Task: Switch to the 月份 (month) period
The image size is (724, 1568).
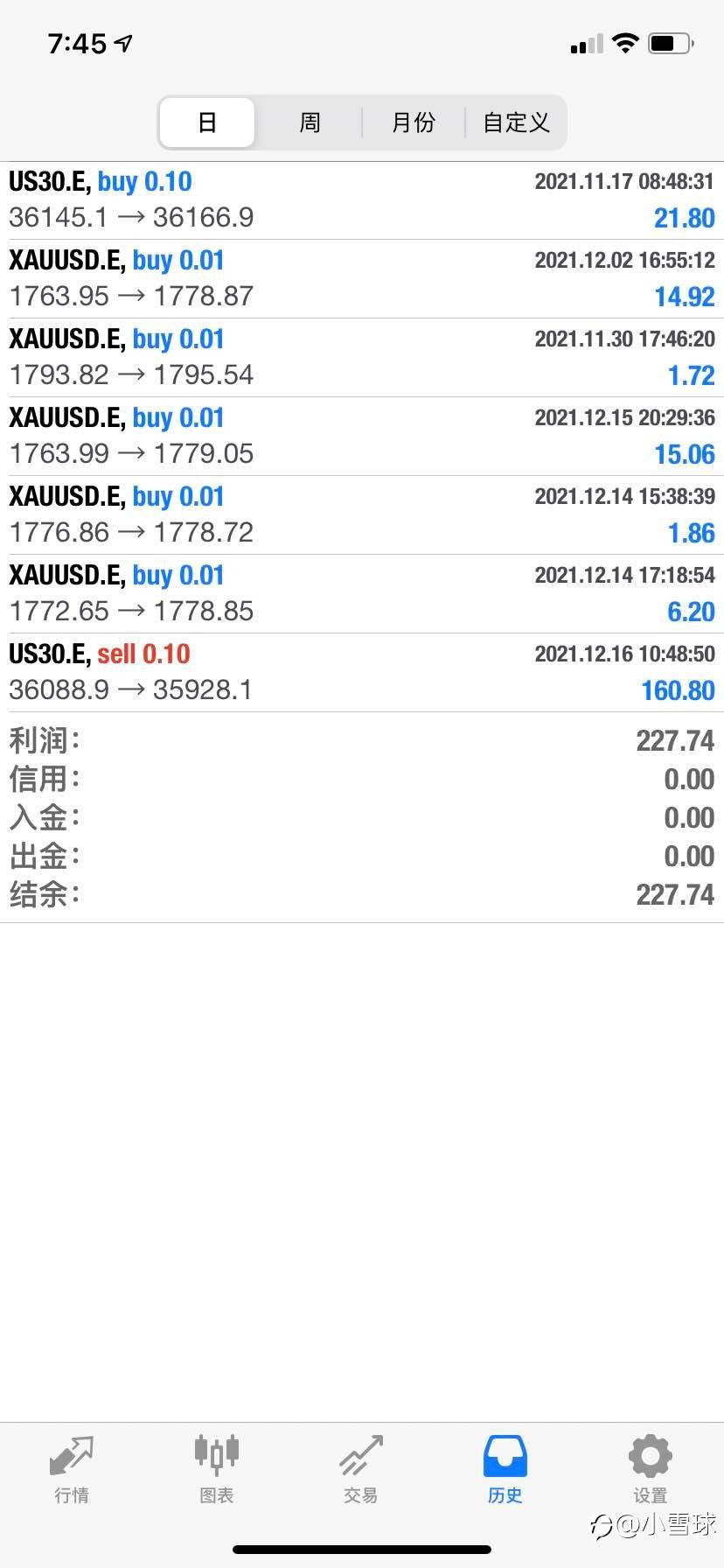Action: click(x=413, y=122)
